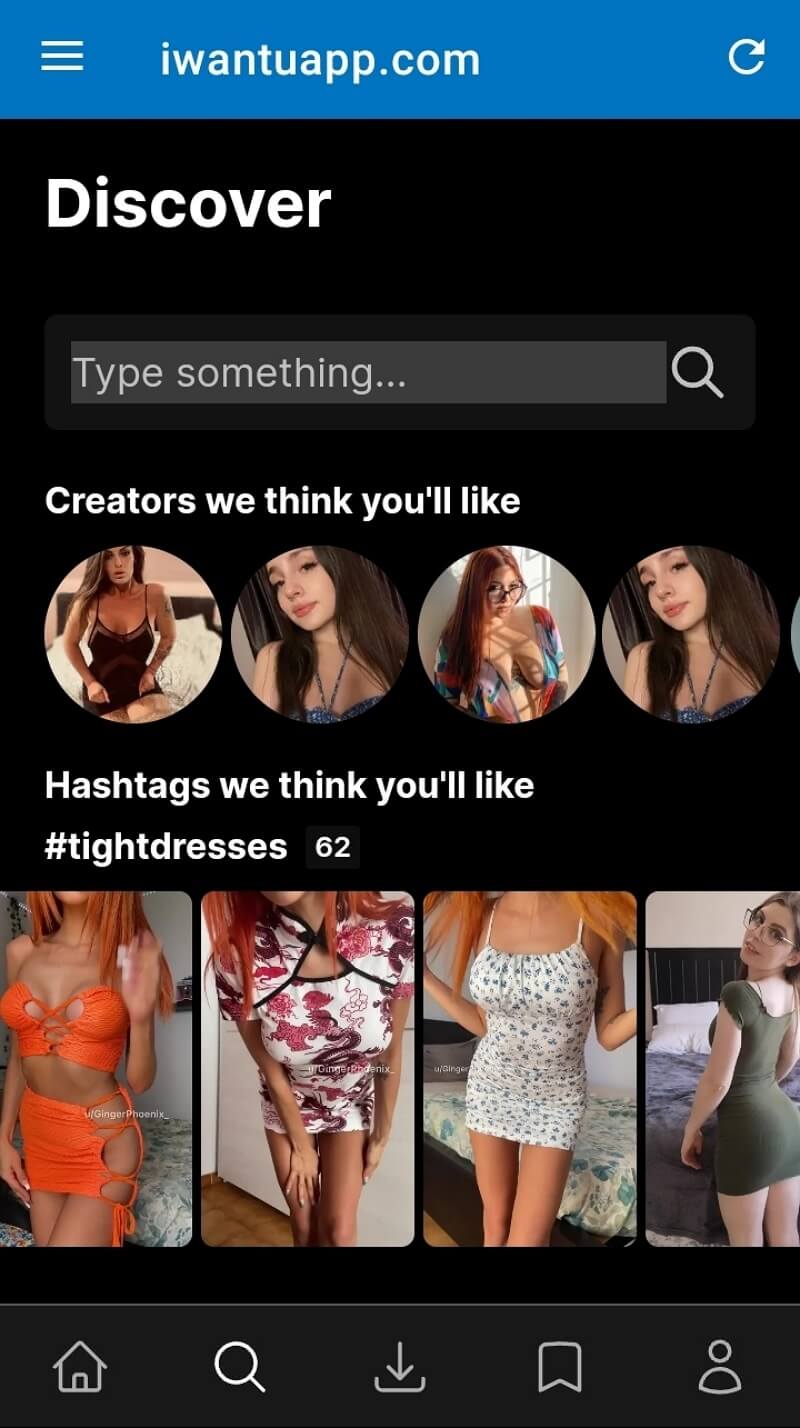Open the white floral dress post
Image resolution: width=800 pixels, height=1428 pixels.
point(530,1068)
